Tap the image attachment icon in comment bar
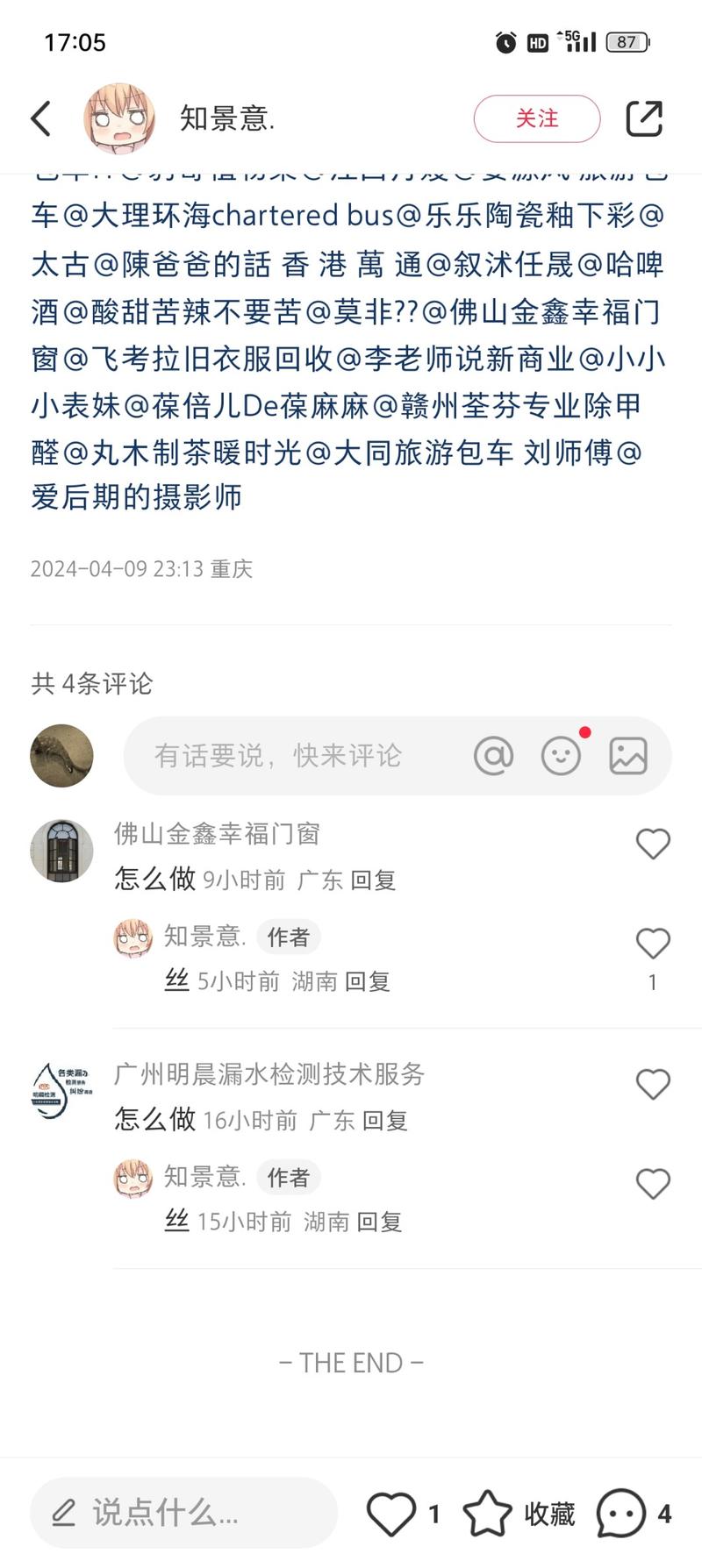The image size is (702, 1568). [628, 755]
